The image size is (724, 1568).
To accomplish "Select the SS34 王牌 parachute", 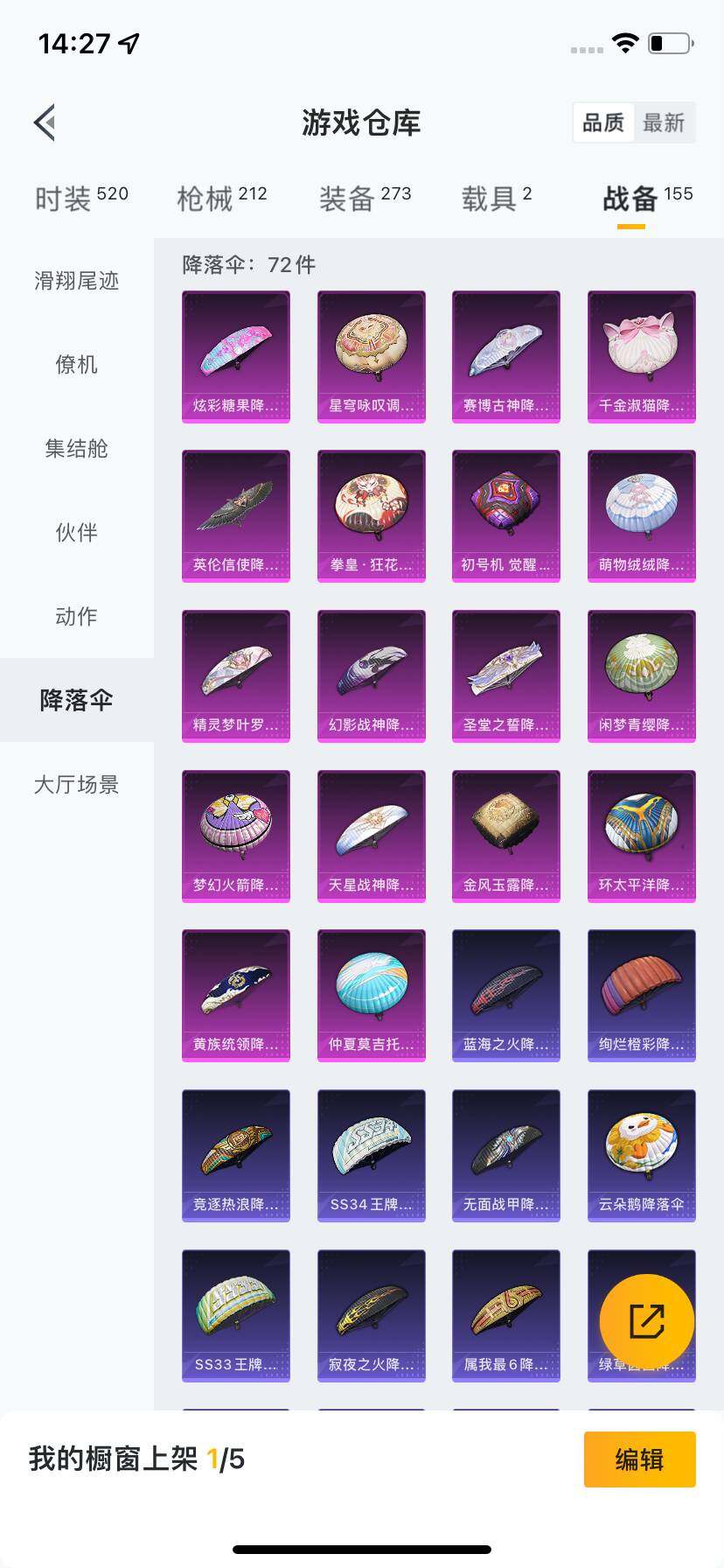I will [371, 1156].
